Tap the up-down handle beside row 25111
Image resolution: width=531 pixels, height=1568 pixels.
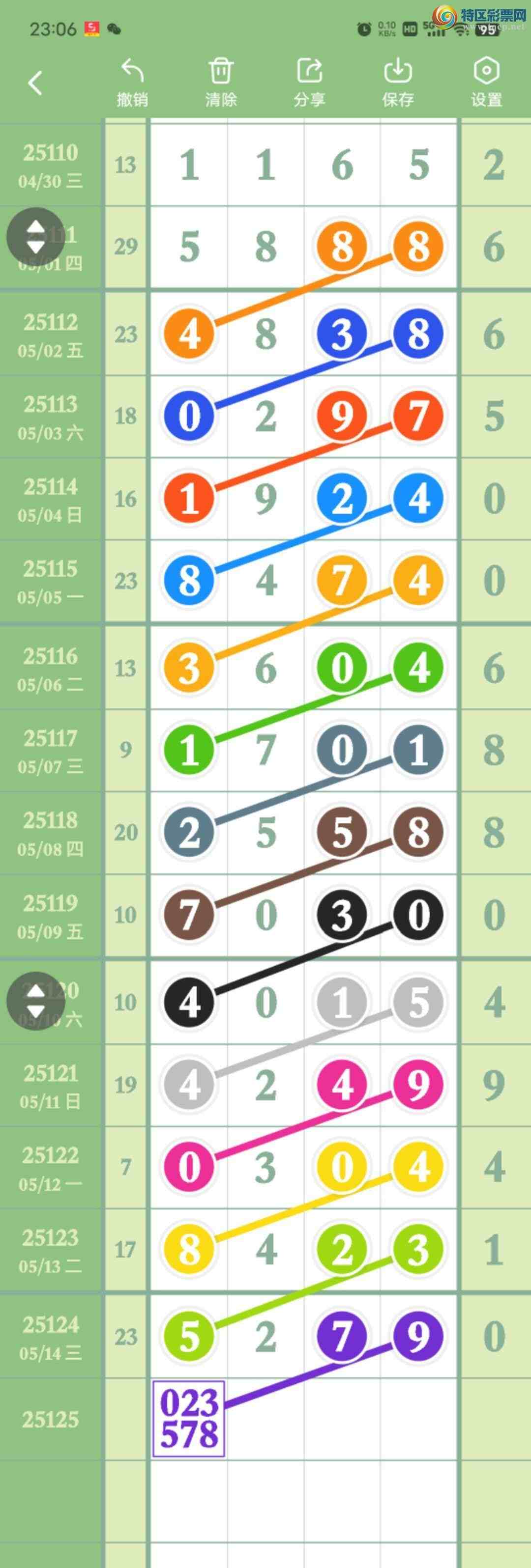tap(36, 237)
